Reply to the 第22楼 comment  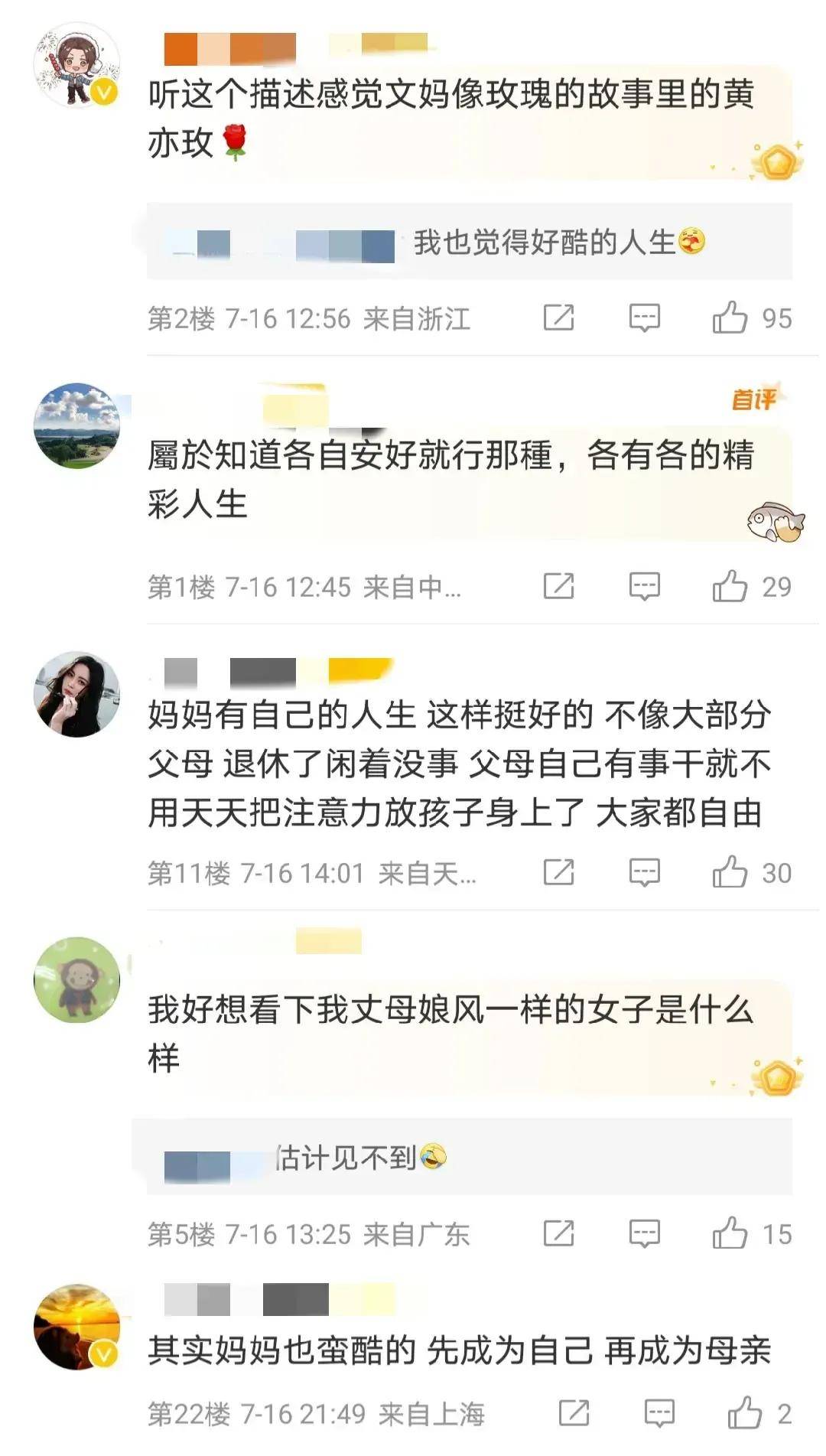point(659,1413)
